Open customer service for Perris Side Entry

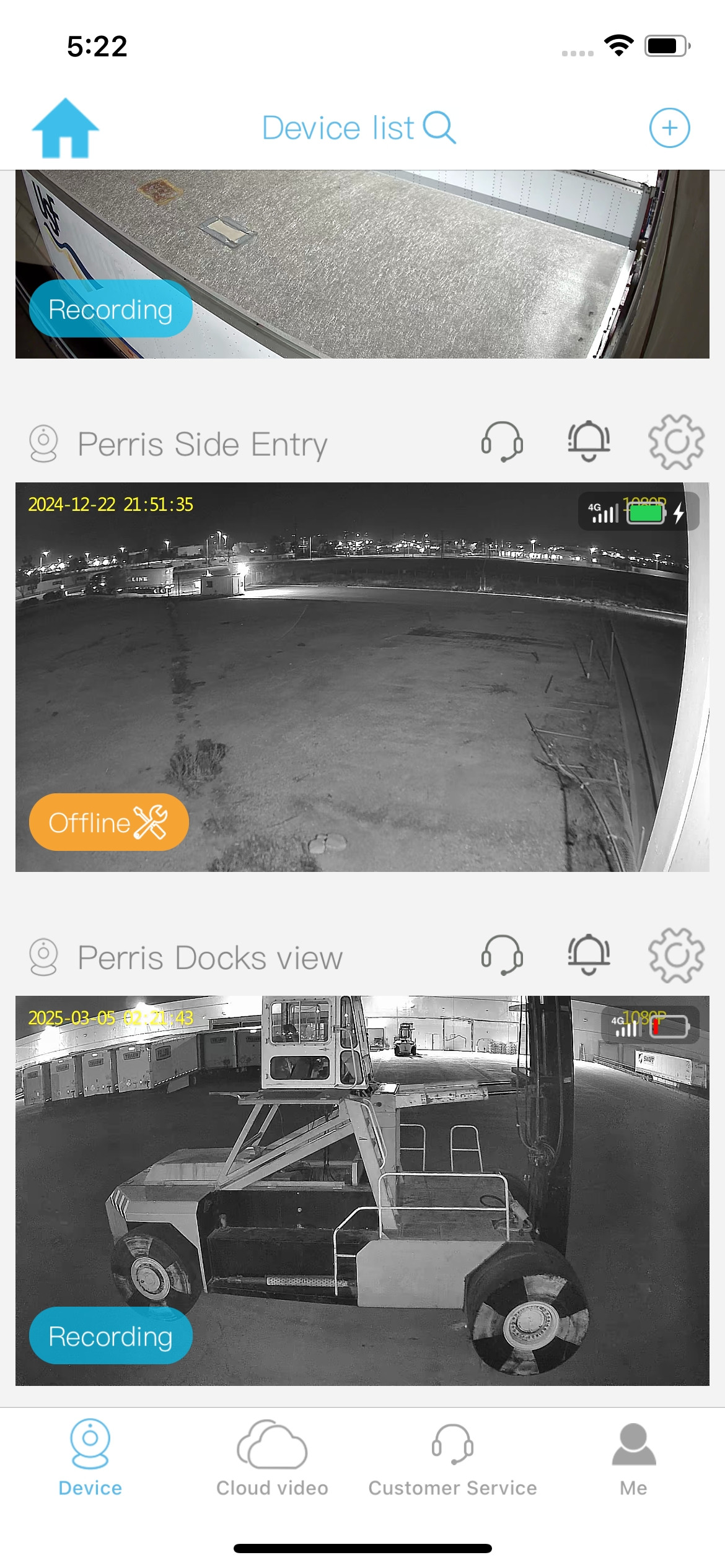(x=502, y=442)
